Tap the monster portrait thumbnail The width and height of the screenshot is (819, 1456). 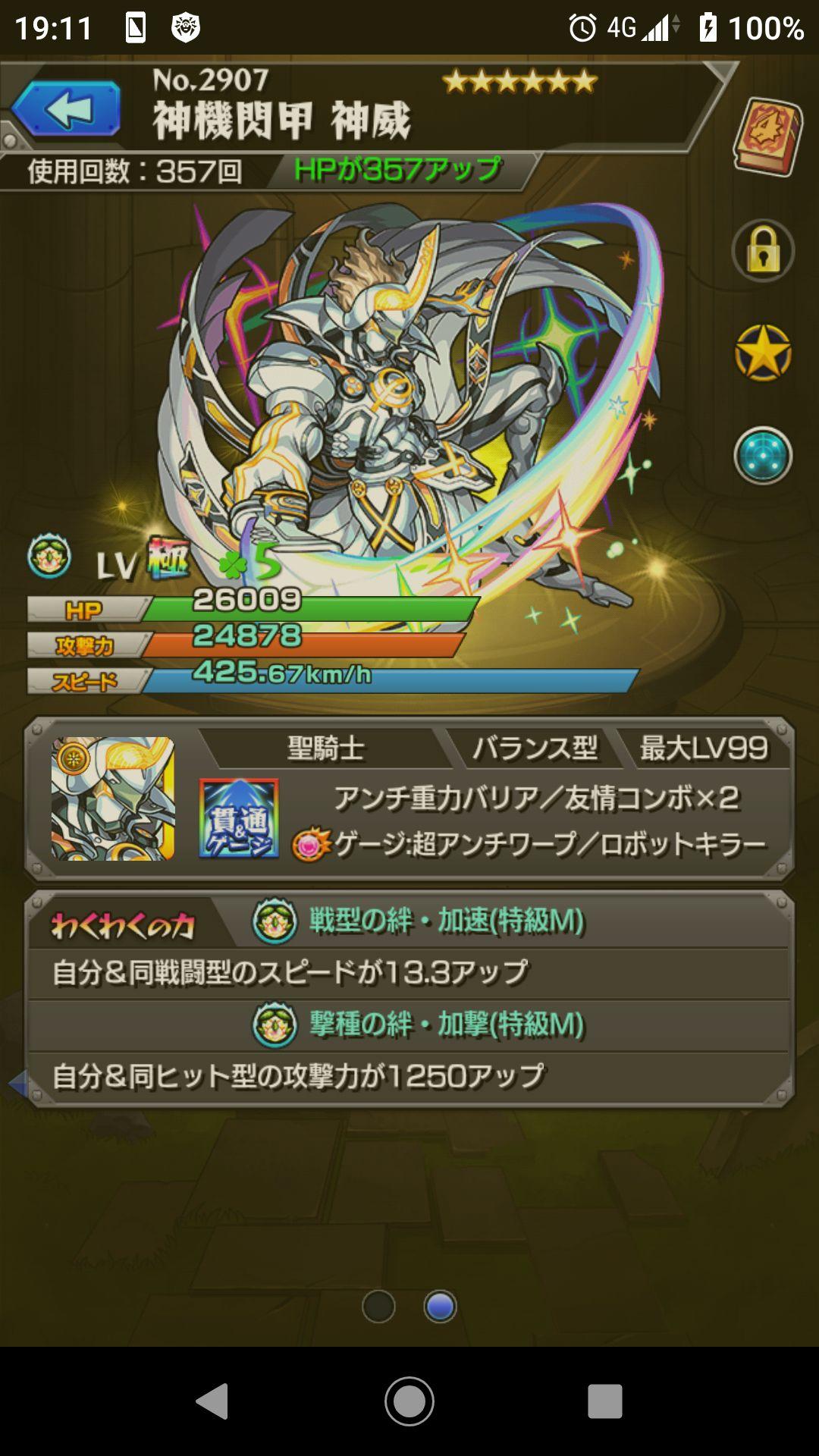tap(113, 799)
